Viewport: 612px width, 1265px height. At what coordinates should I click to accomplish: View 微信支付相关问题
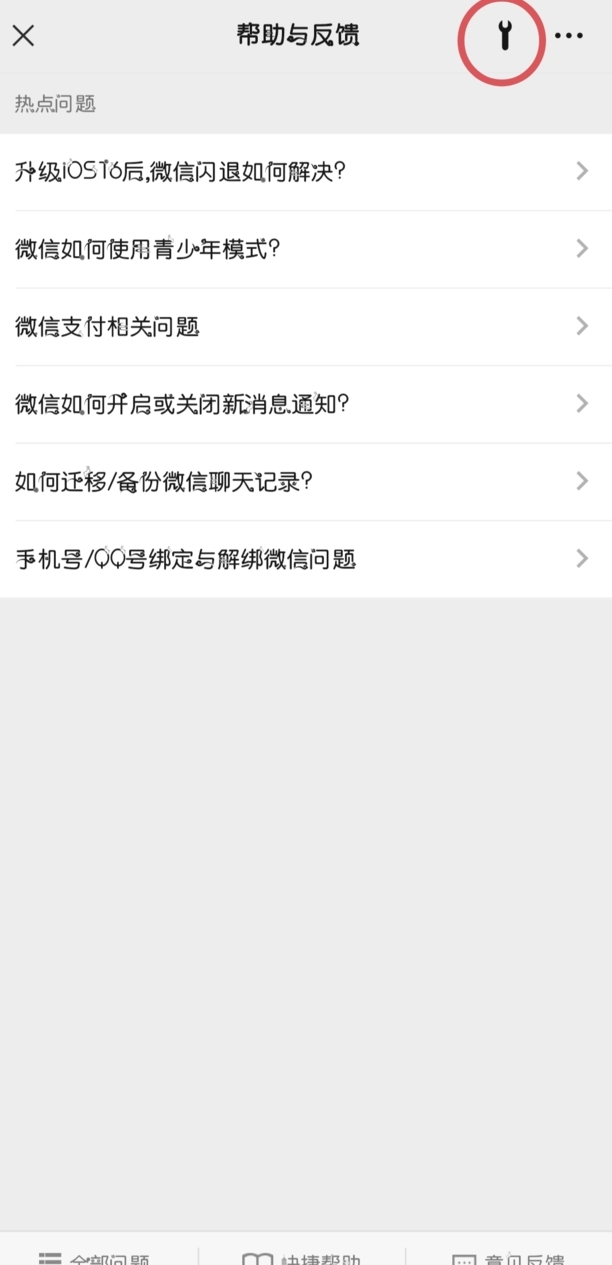pyautogui.click(x=306, y=327)
